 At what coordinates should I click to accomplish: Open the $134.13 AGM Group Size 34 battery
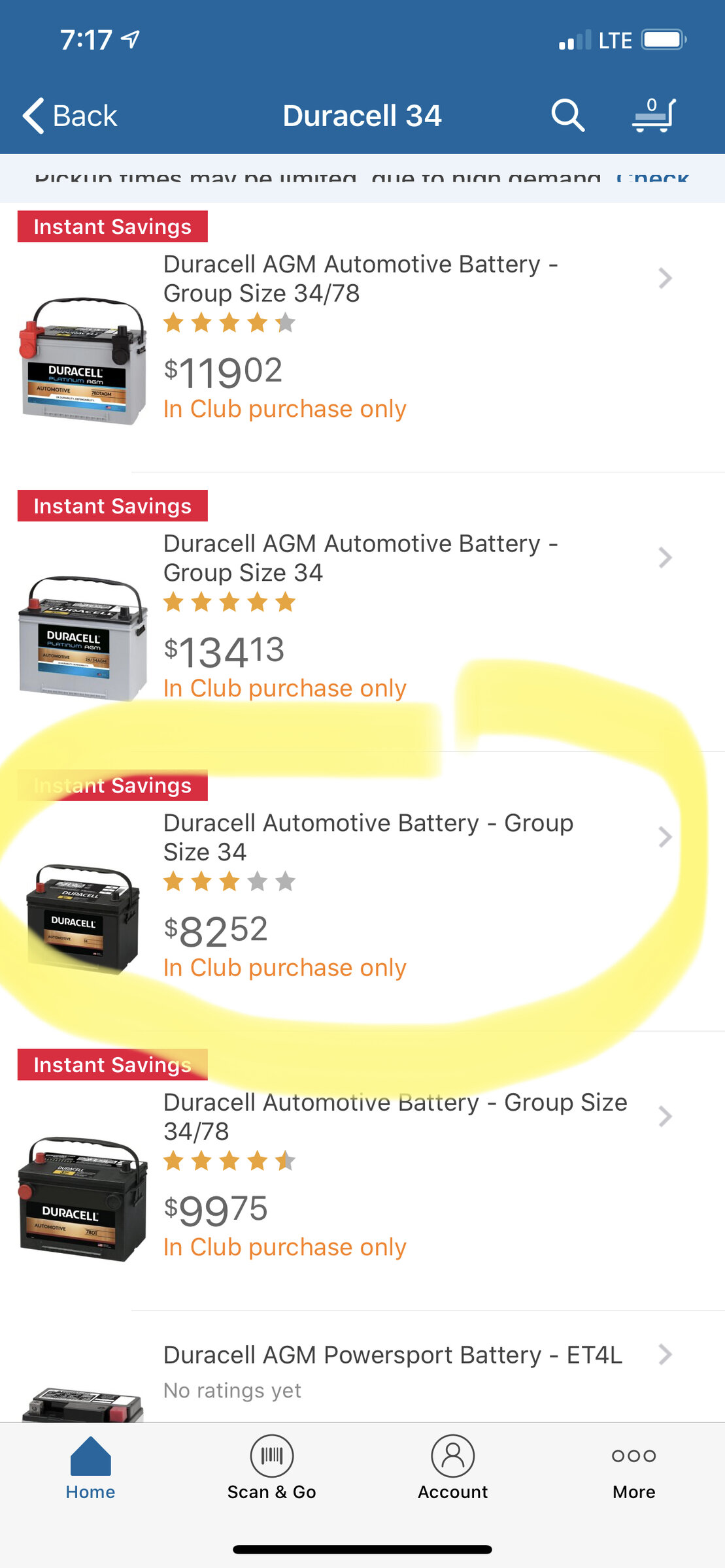(360, 559)
